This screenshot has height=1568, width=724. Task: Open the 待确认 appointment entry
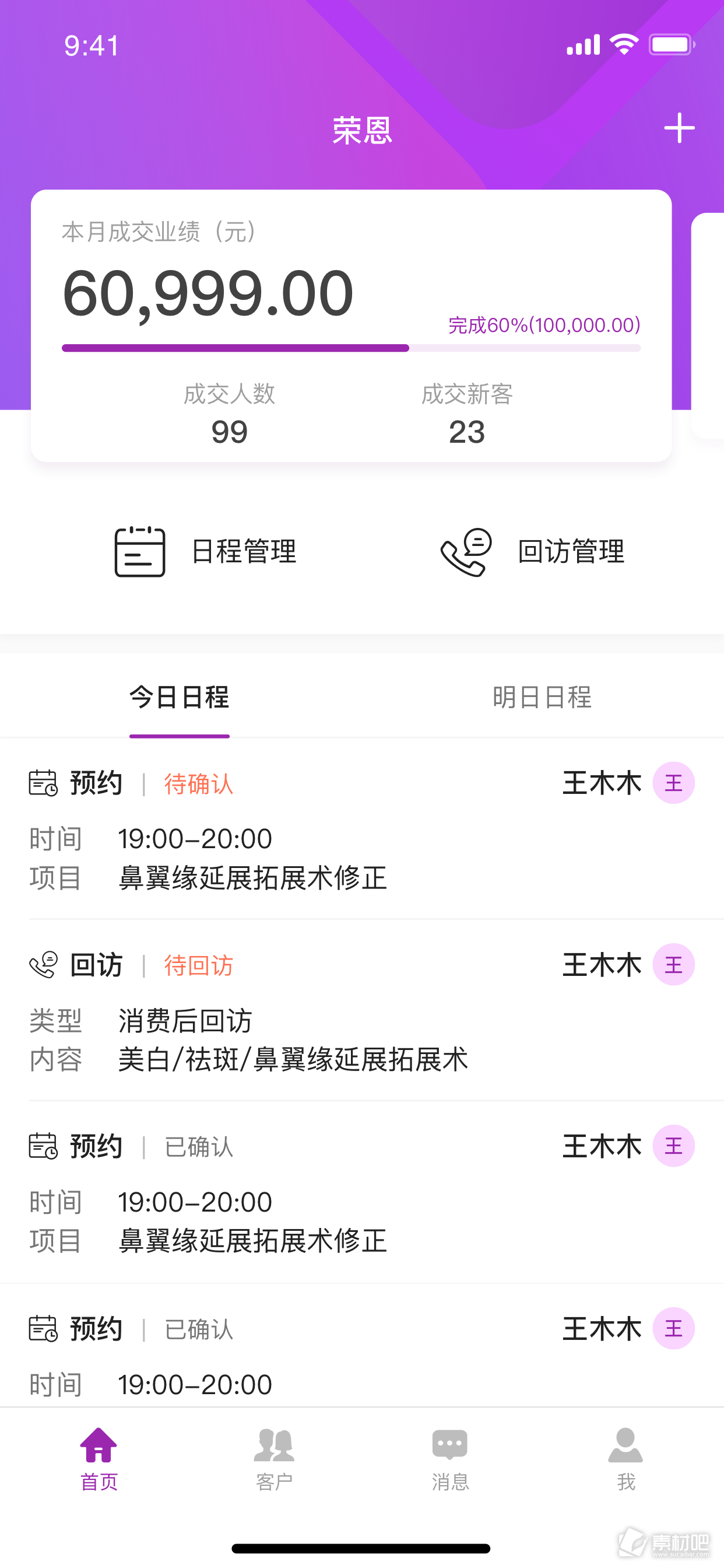[362, 828]
